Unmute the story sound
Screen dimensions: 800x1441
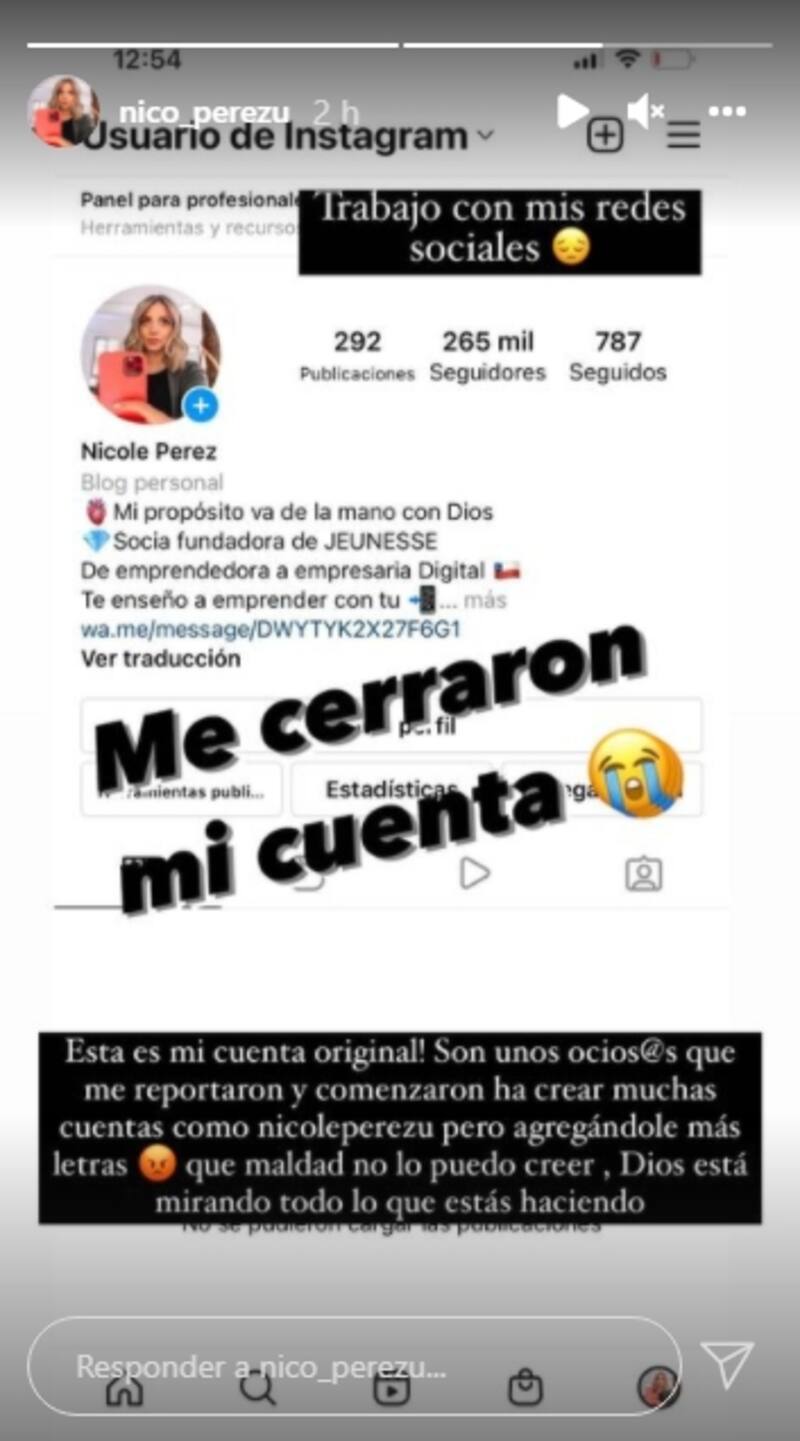point(644,111)
